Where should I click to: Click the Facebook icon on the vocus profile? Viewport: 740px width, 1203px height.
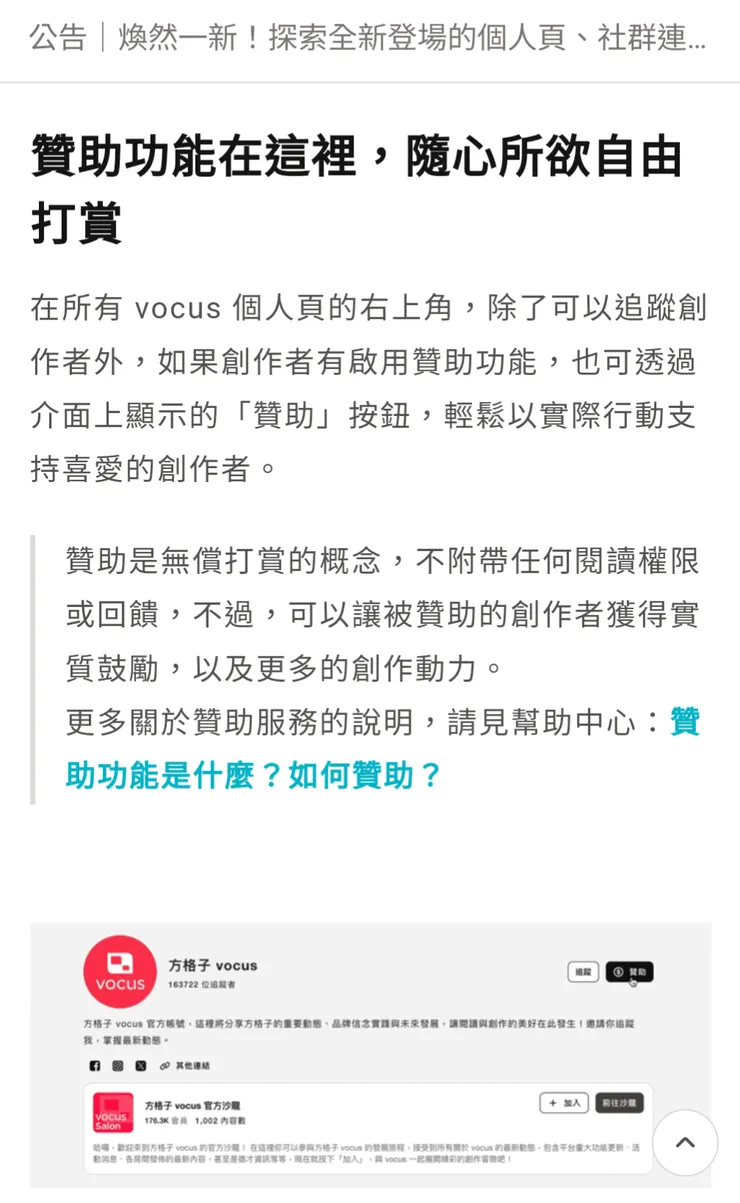pos(93,1065)
